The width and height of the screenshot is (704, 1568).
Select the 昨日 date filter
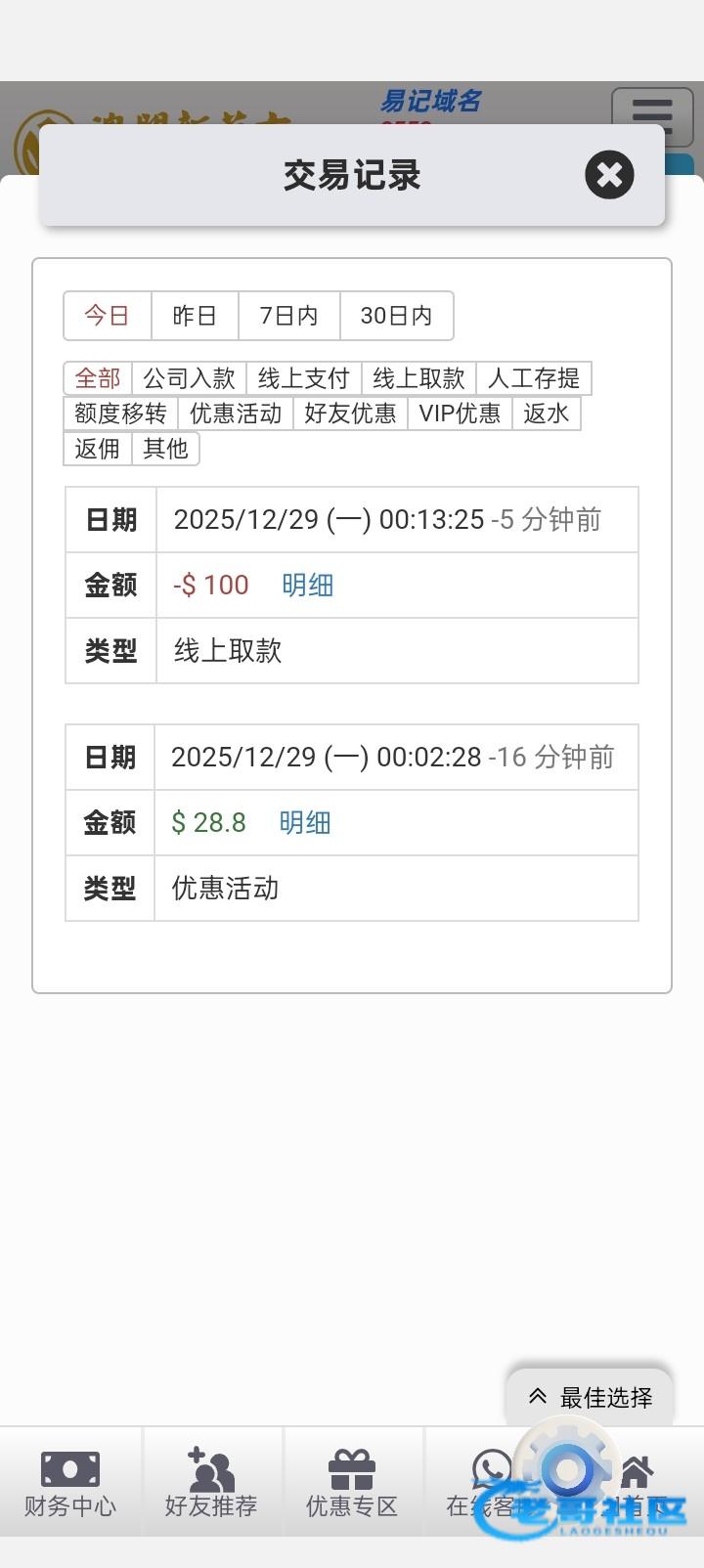tap(195, 316)
